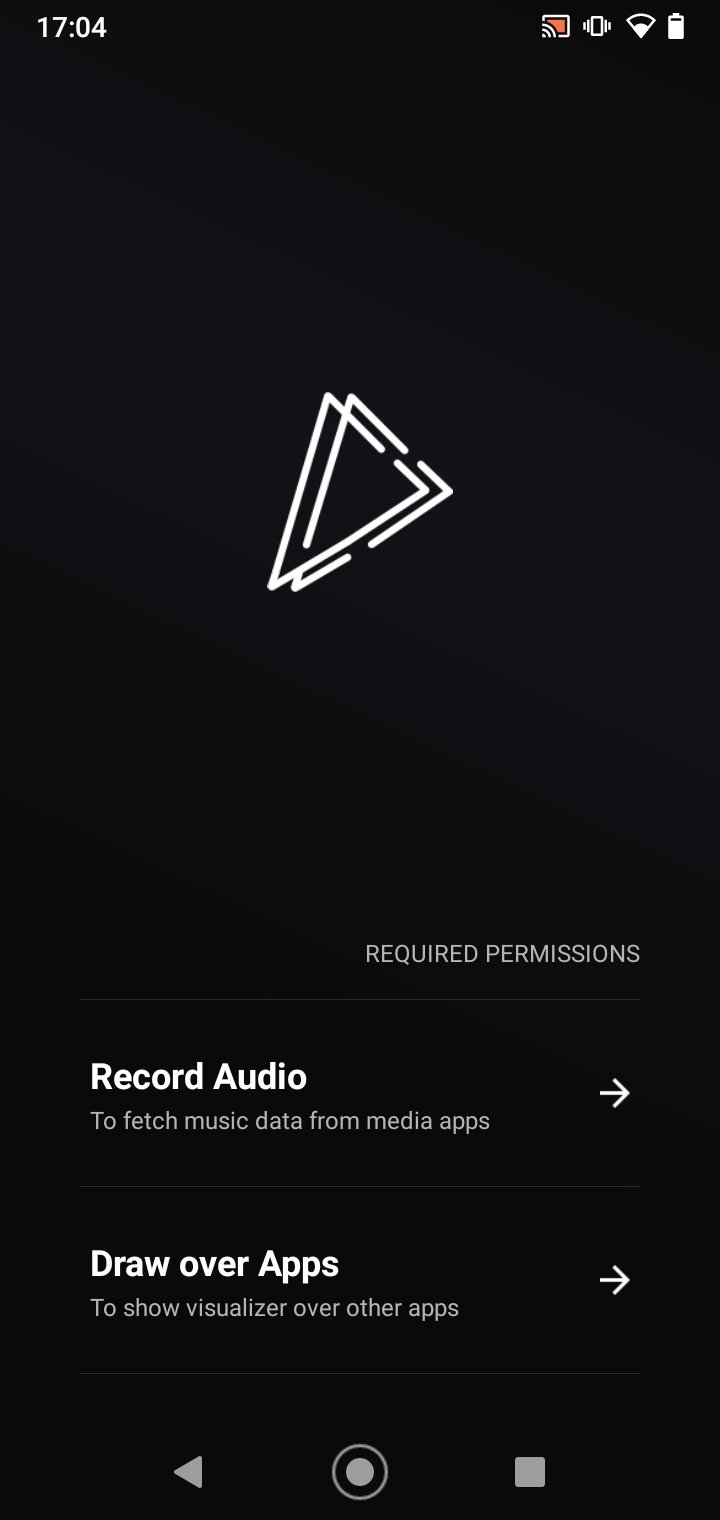Open recent apps via the square button

click(530, 1472)
